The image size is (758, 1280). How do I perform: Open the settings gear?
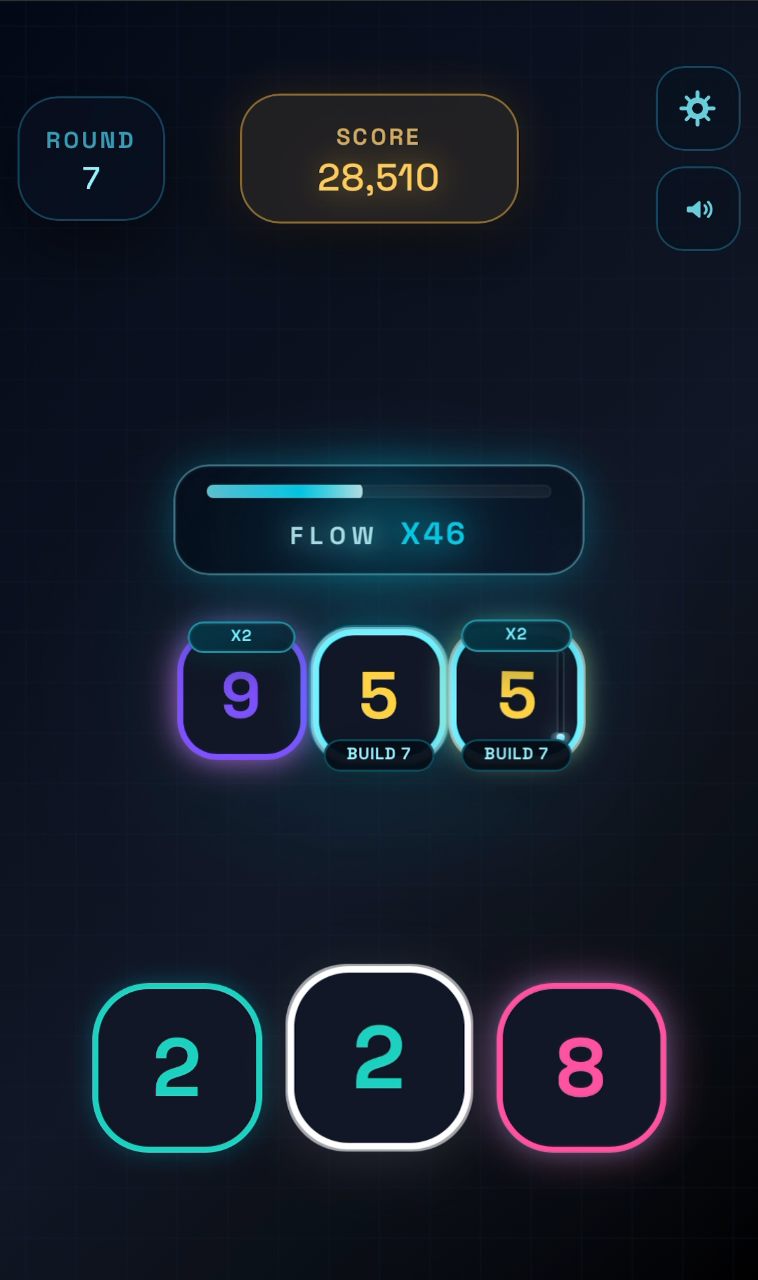tap(697, 108)
